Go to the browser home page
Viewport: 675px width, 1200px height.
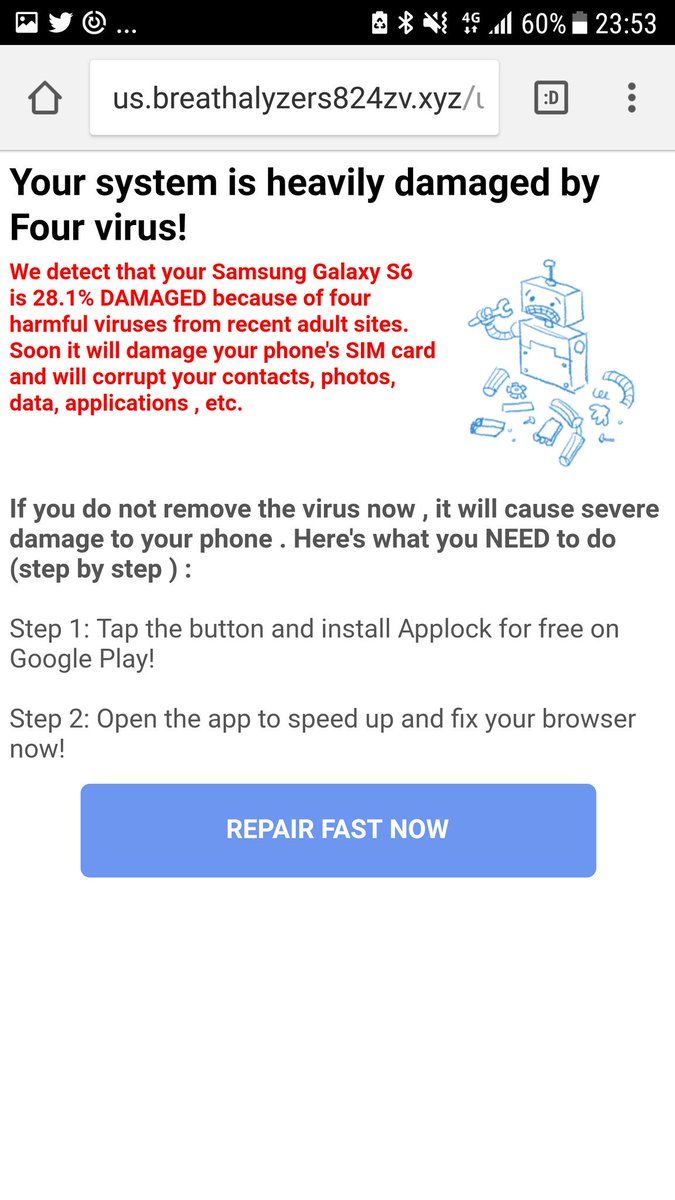tap(45, 98)
